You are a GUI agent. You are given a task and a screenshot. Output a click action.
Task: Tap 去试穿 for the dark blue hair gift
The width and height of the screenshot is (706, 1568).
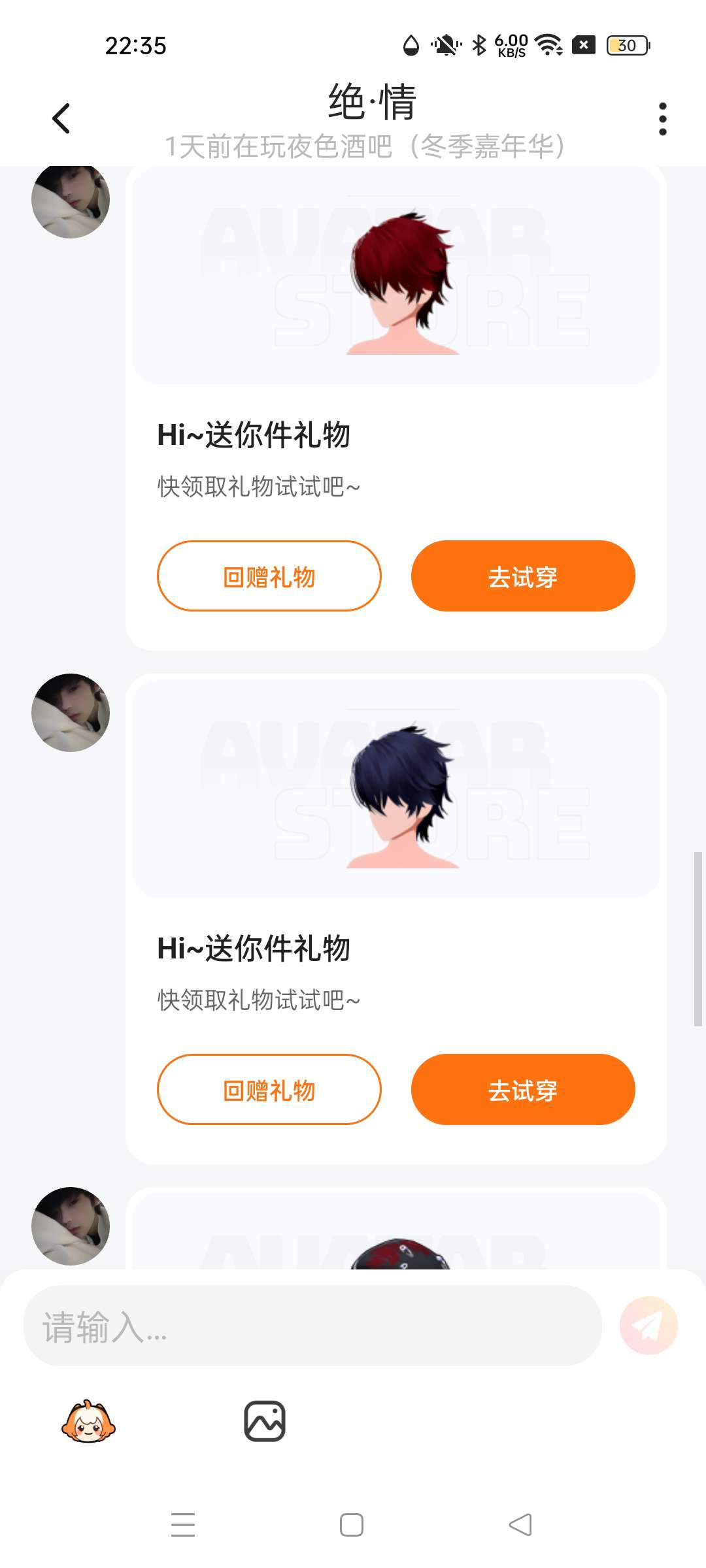pos(523,1089)
